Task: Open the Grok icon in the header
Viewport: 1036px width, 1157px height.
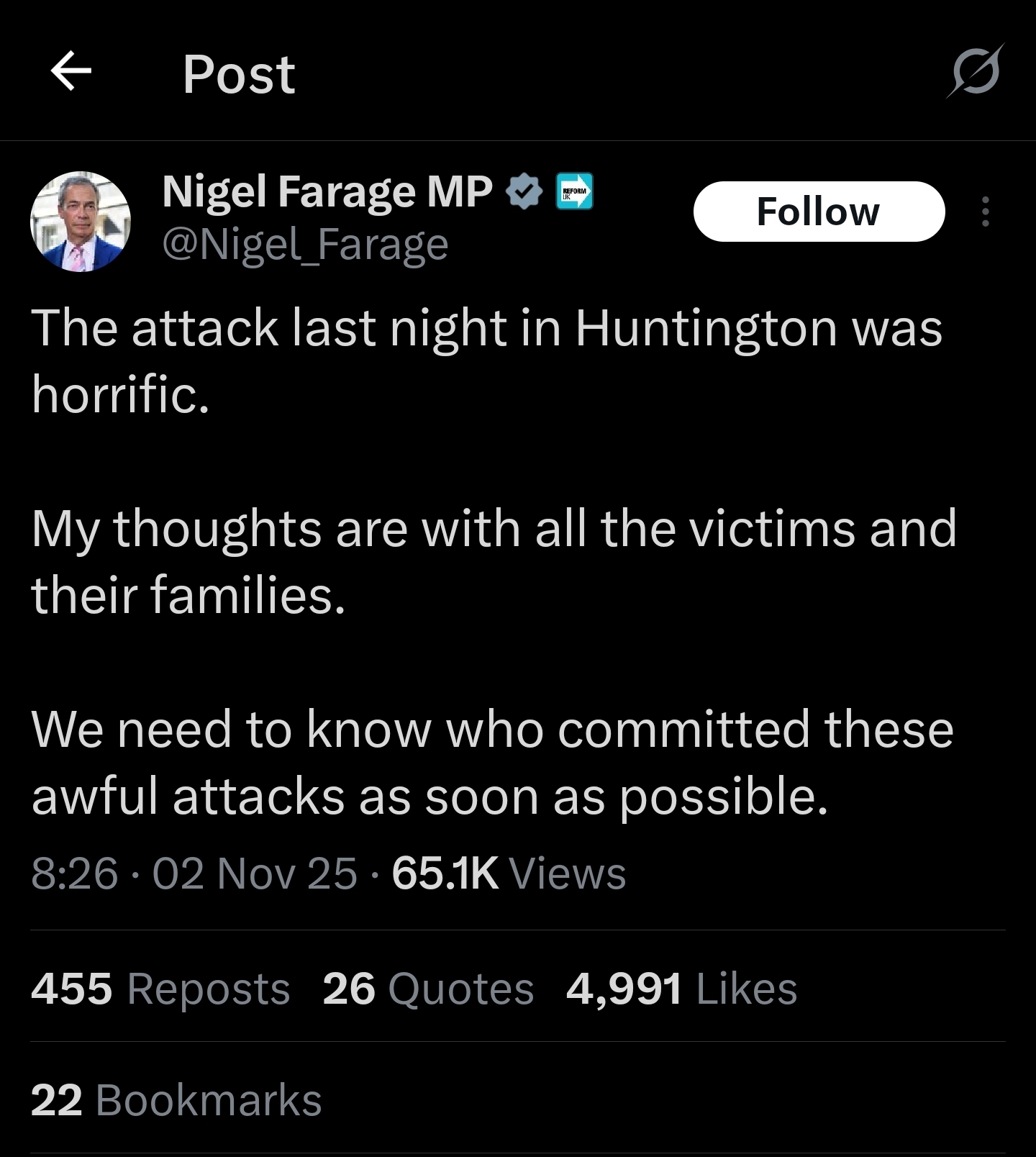Action: [975, 71]
